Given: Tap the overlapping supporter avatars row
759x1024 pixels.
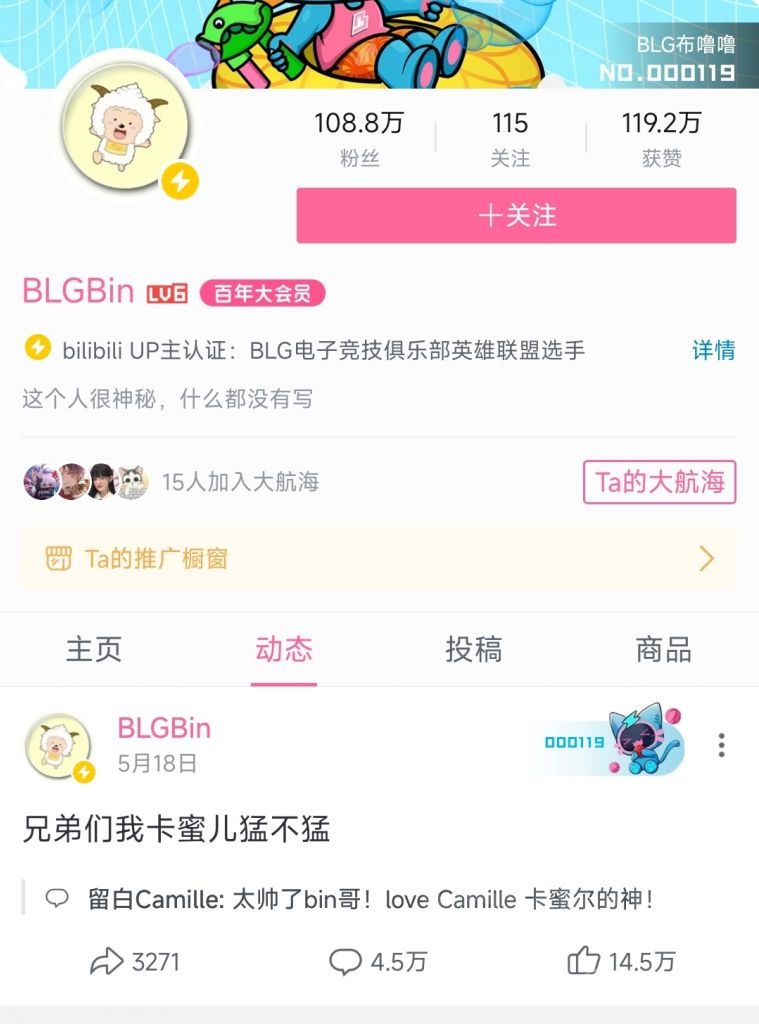Looking at the screenshot, I should pyautogui.click(x=78, y=481).
